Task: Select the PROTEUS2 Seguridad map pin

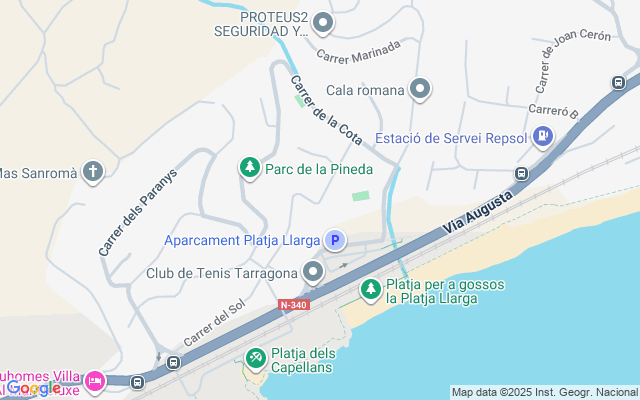Action: [322, 22]
